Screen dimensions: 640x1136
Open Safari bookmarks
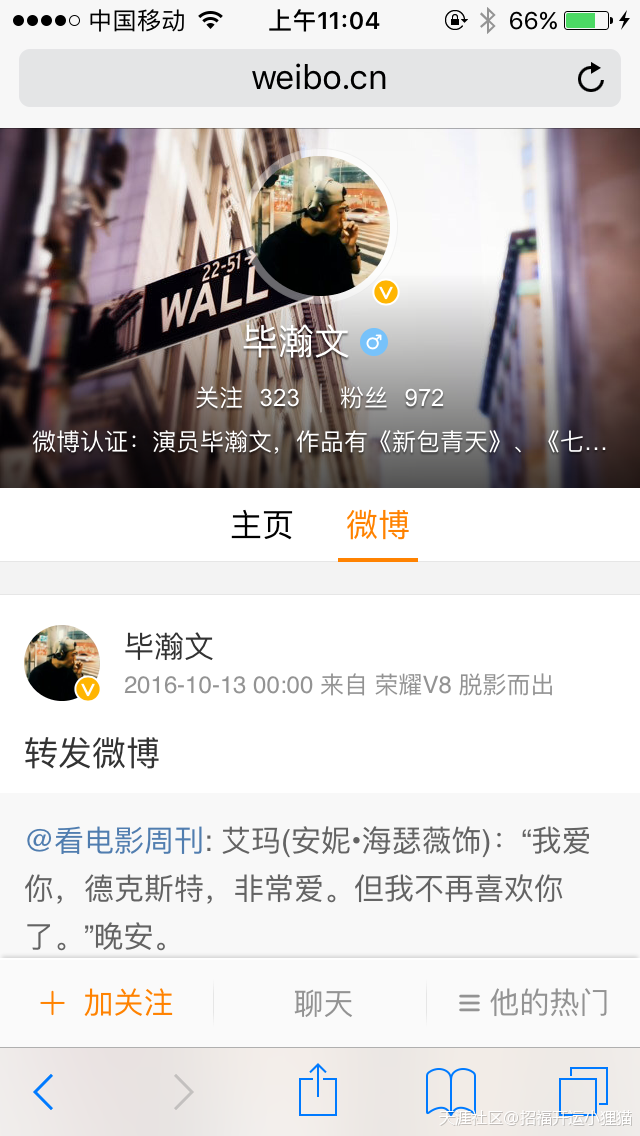[x=450, y=1091]
